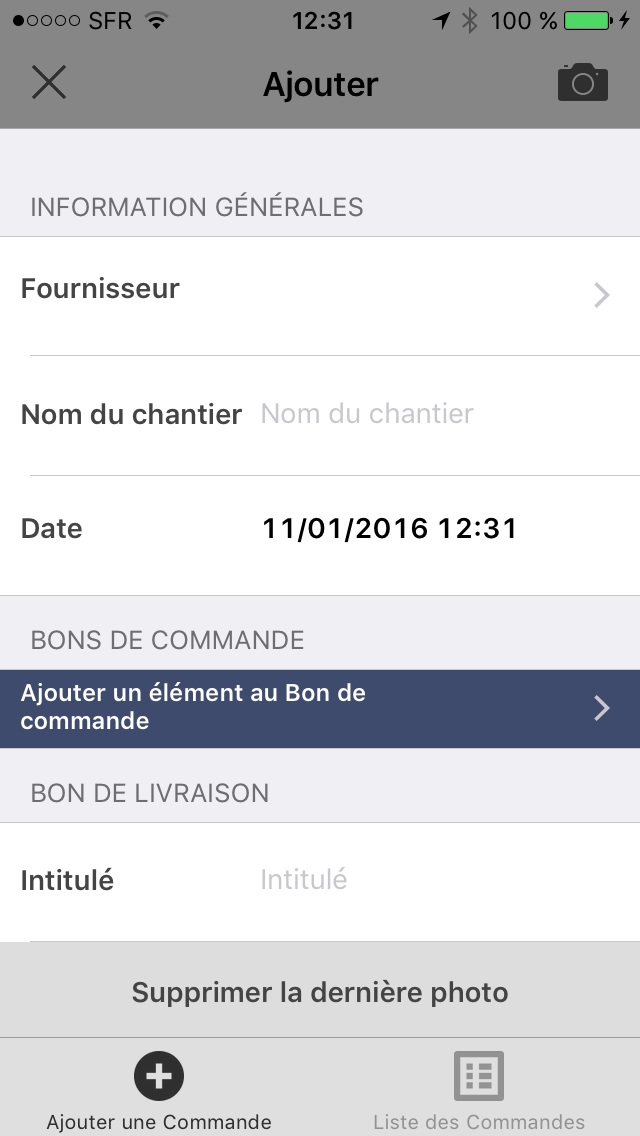Change the Date value
Image resolution: width=640 pixels, height=1136 pixels.
[x=389, y=528]
